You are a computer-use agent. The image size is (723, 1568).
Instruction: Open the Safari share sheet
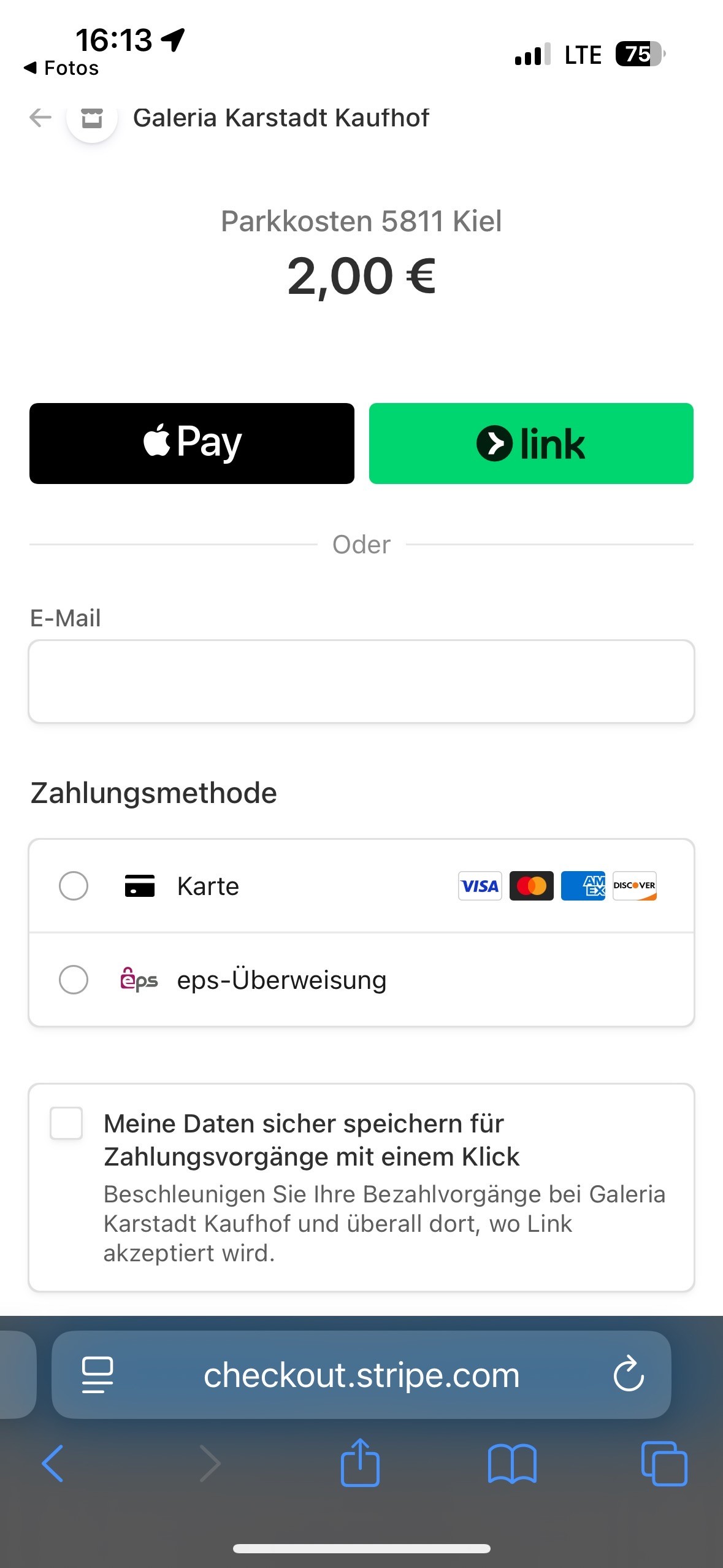point(360,1462)
